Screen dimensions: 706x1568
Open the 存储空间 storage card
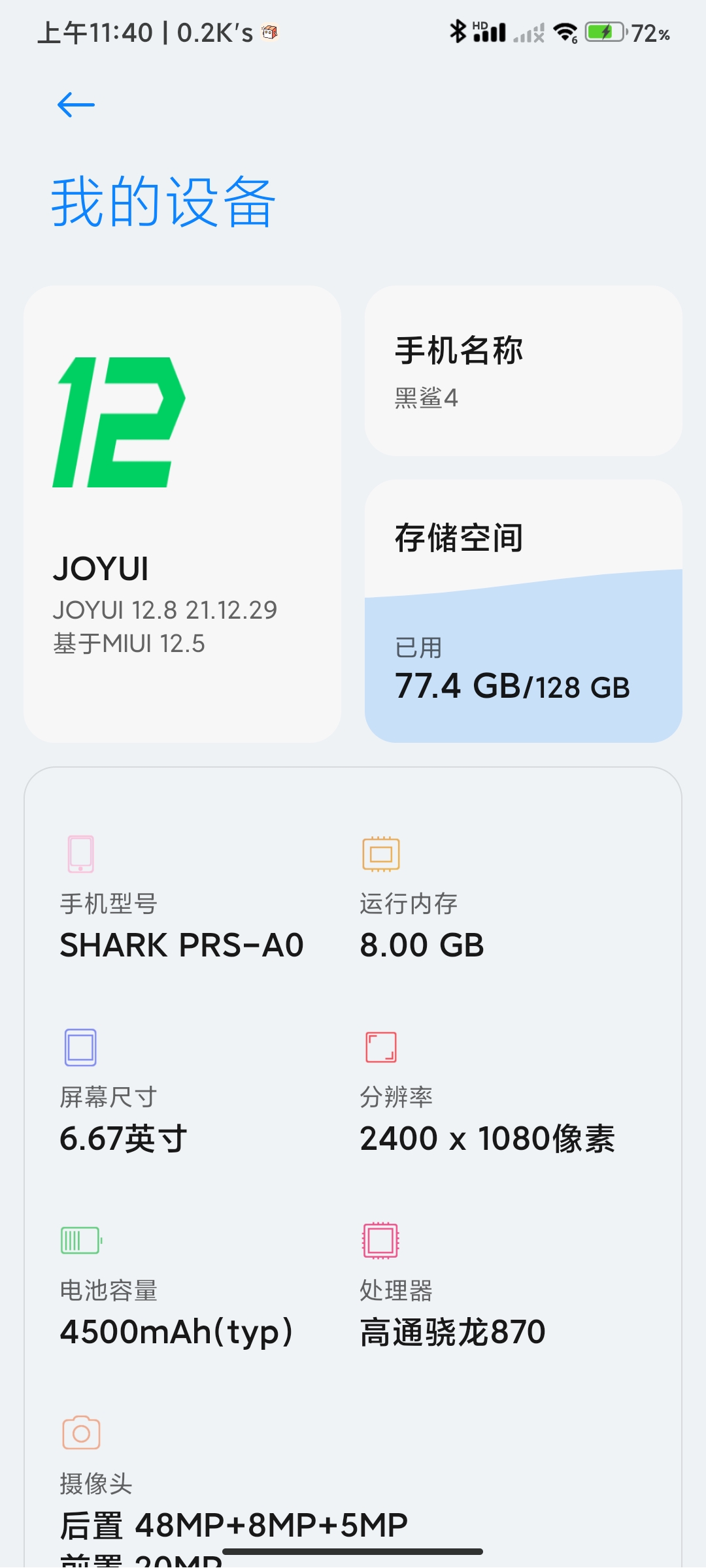524,612
